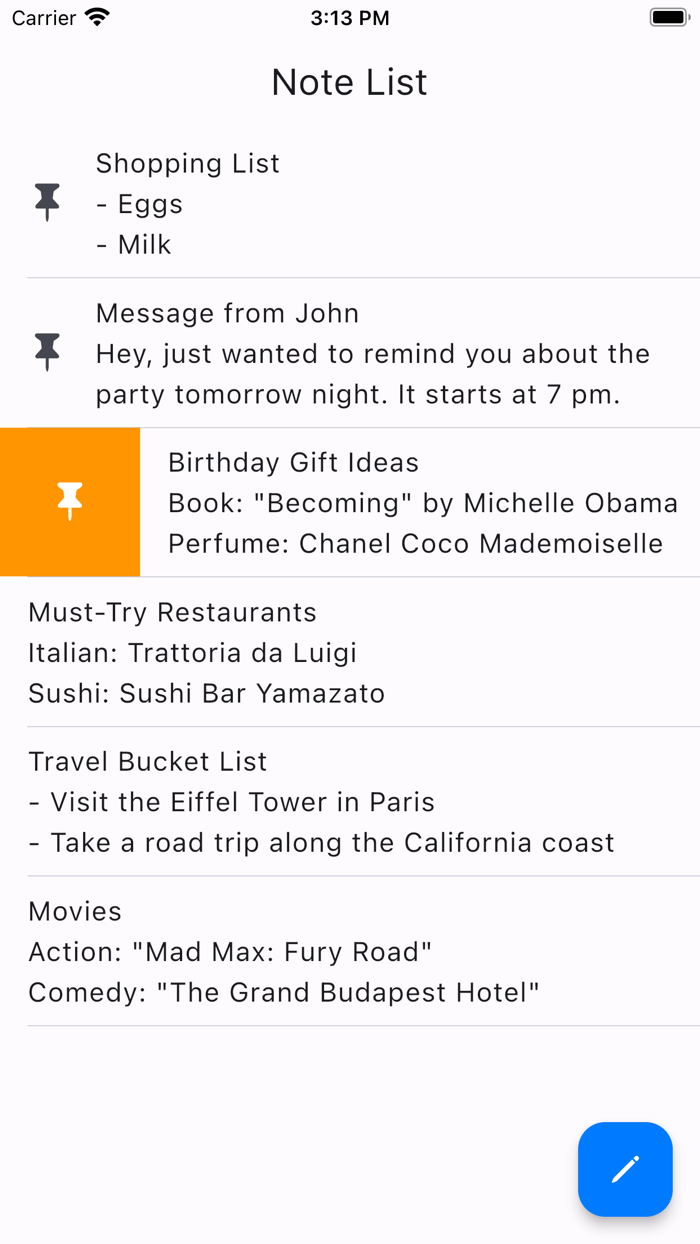The image size is (700, 1244).
Task: Open the Travel Bucket List note
Action: tap(350, 801)
